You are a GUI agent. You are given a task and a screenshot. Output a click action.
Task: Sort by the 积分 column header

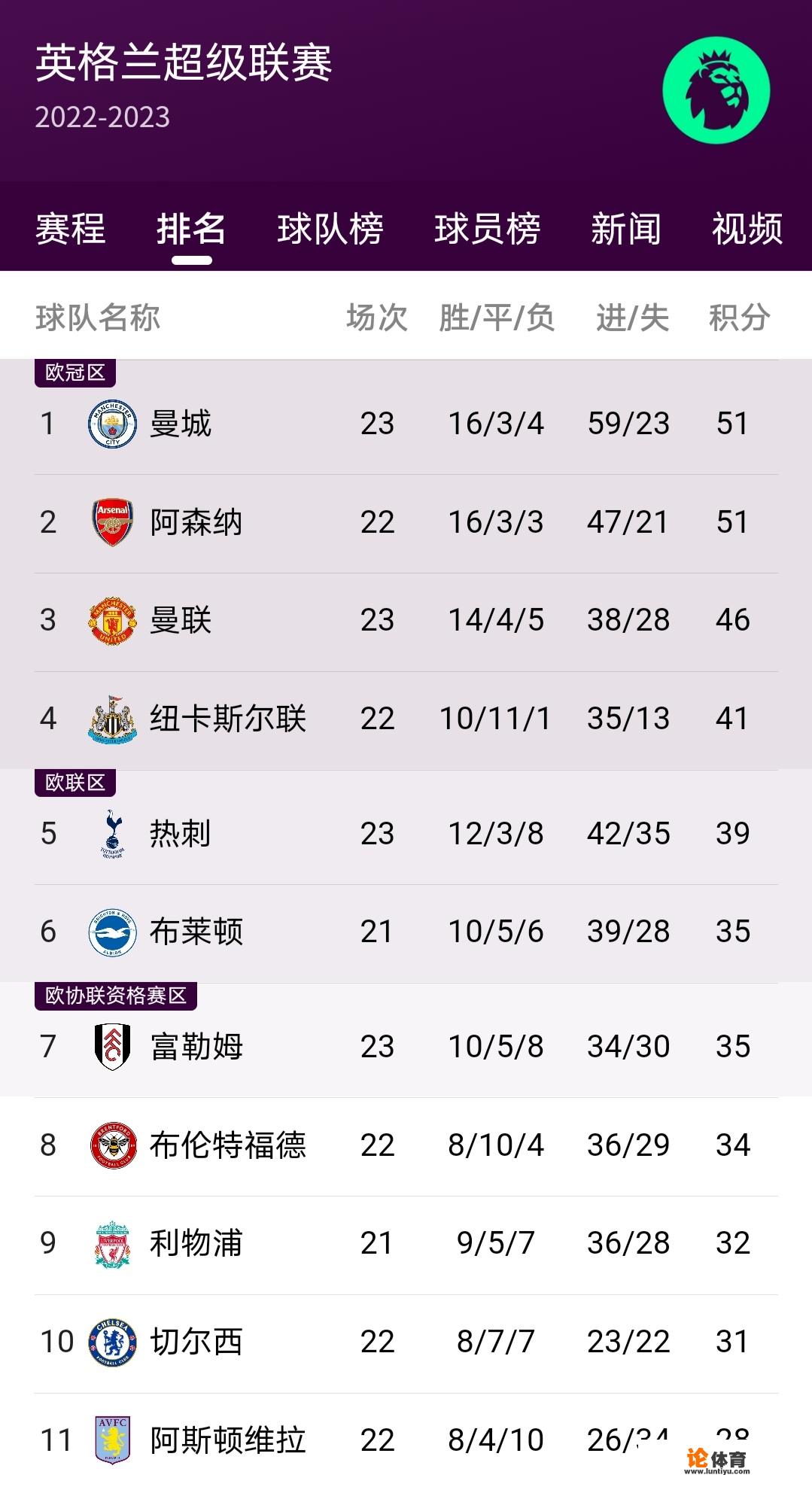[x=738, y=318]
